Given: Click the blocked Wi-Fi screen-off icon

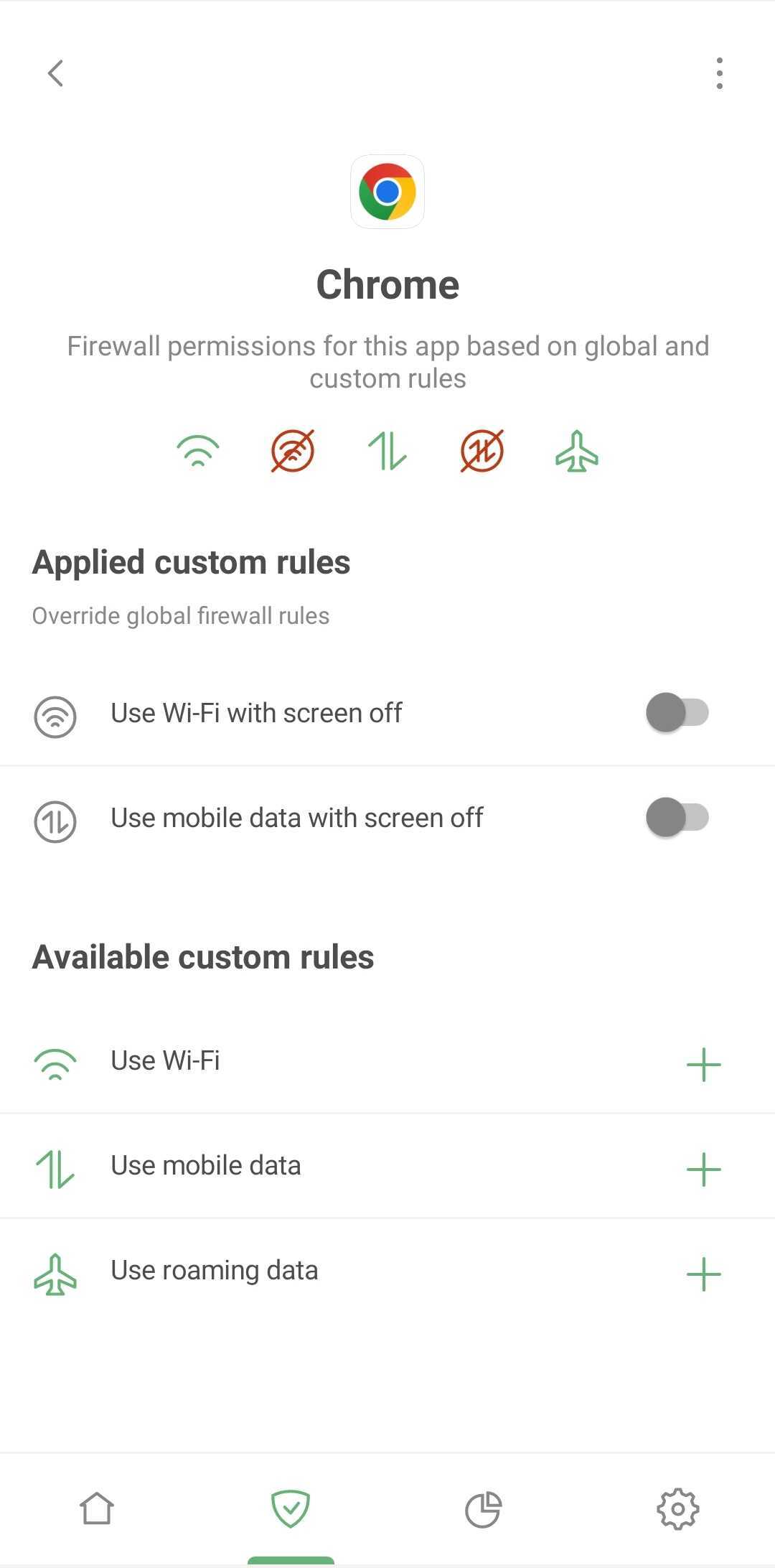Looking at the screenshot, I should 293,452.
